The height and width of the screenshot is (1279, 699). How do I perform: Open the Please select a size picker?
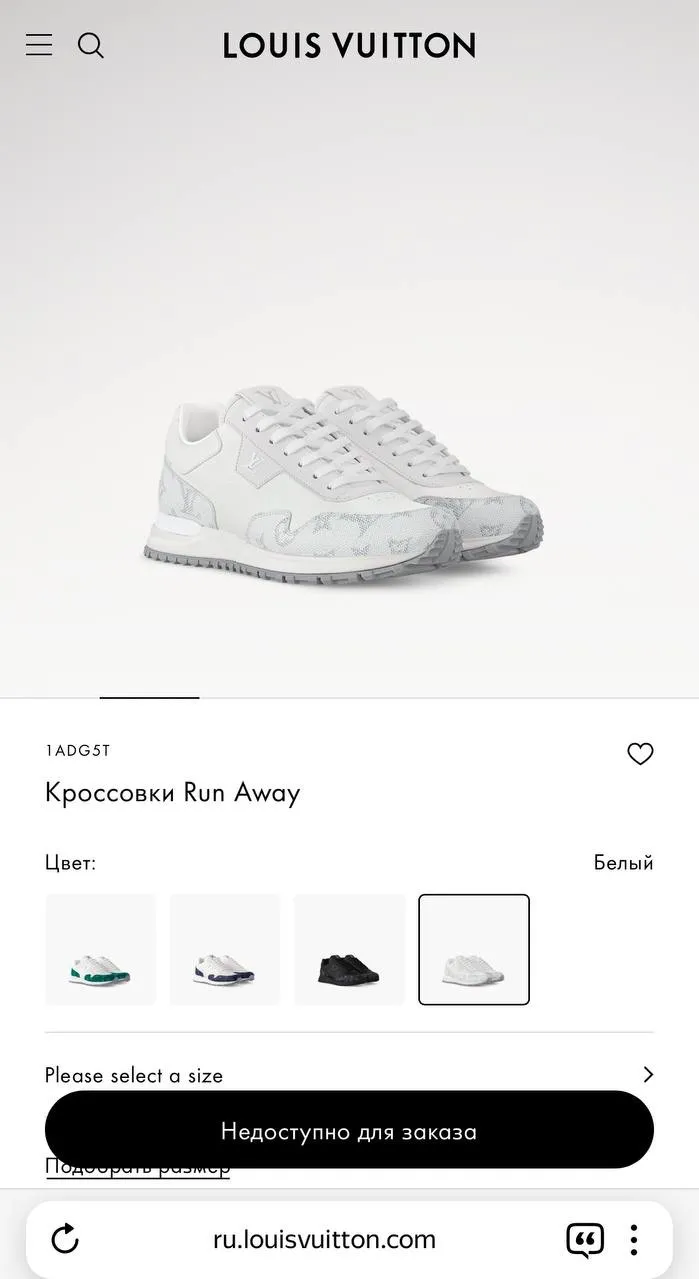(349, 1075)
